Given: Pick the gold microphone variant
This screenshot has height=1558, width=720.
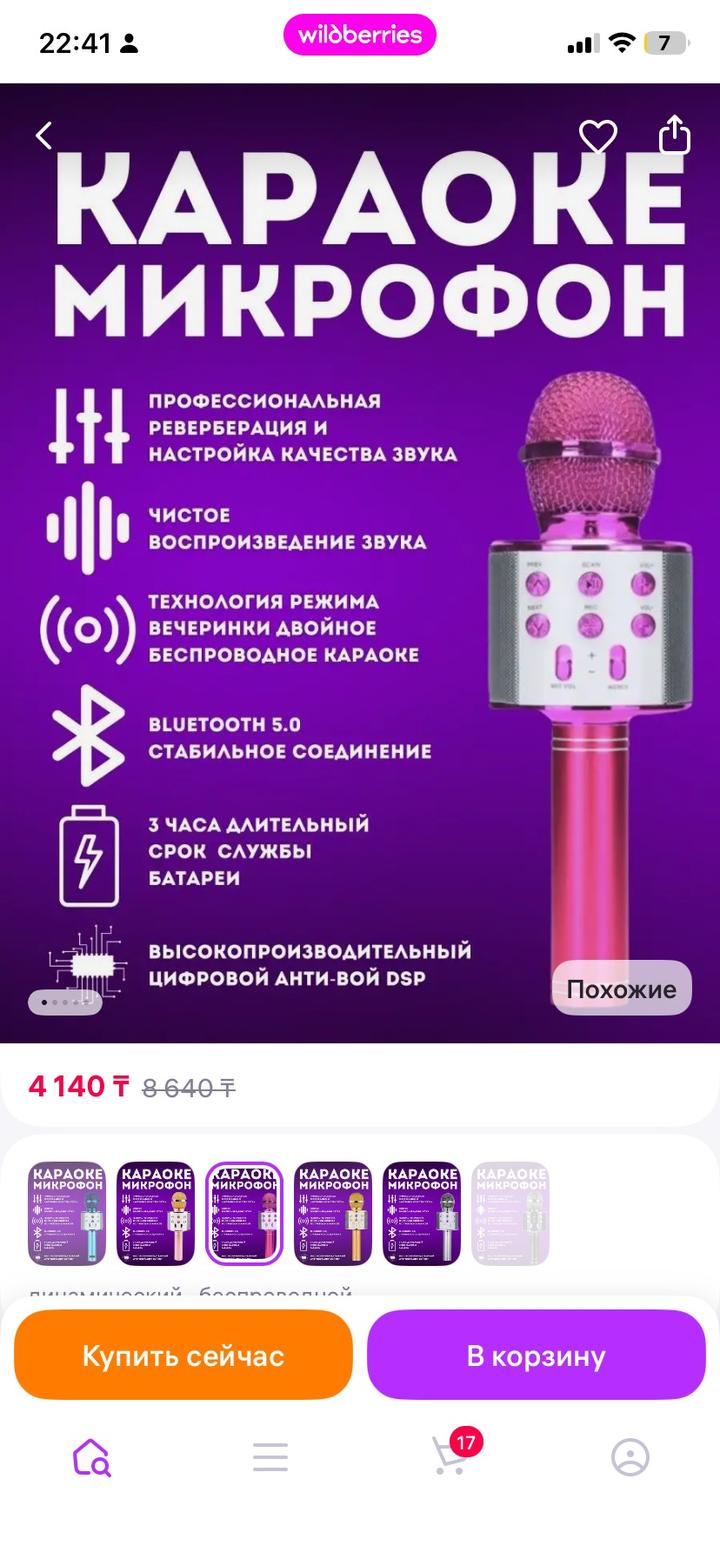Looking at the screenshot, I should (333, 1214).
